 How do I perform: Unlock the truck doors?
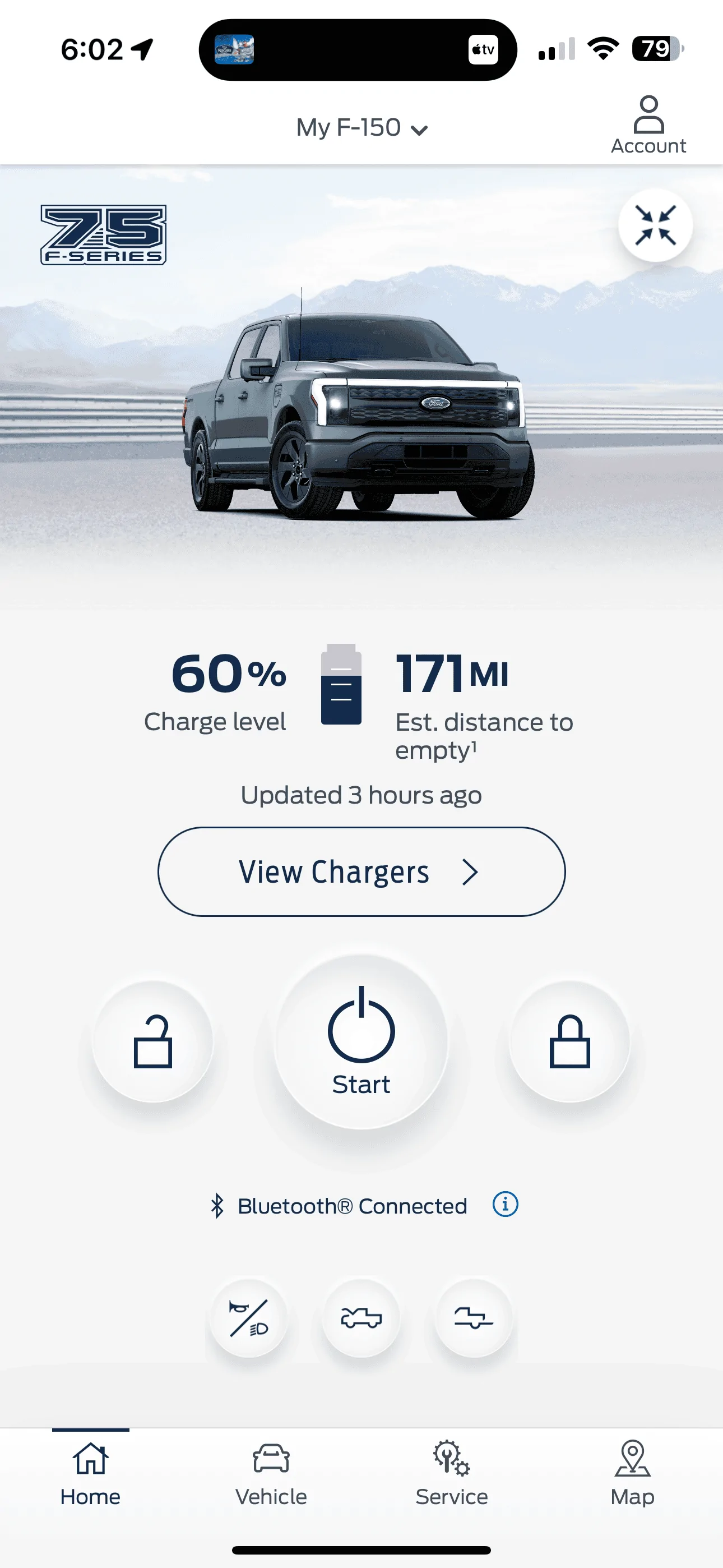[153, 1041]
